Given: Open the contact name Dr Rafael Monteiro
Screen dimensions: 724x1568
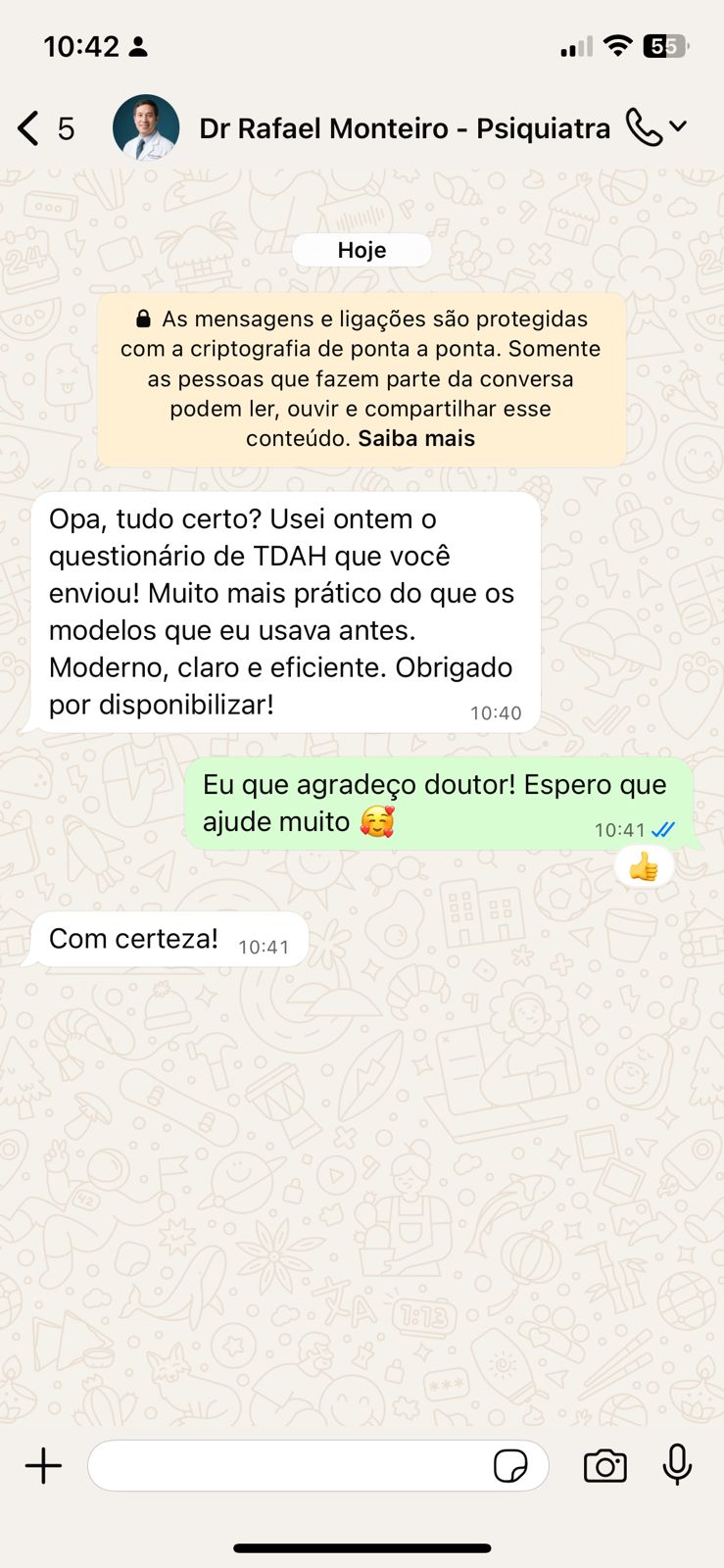Looking at the screenshot, I should (405, 127).
